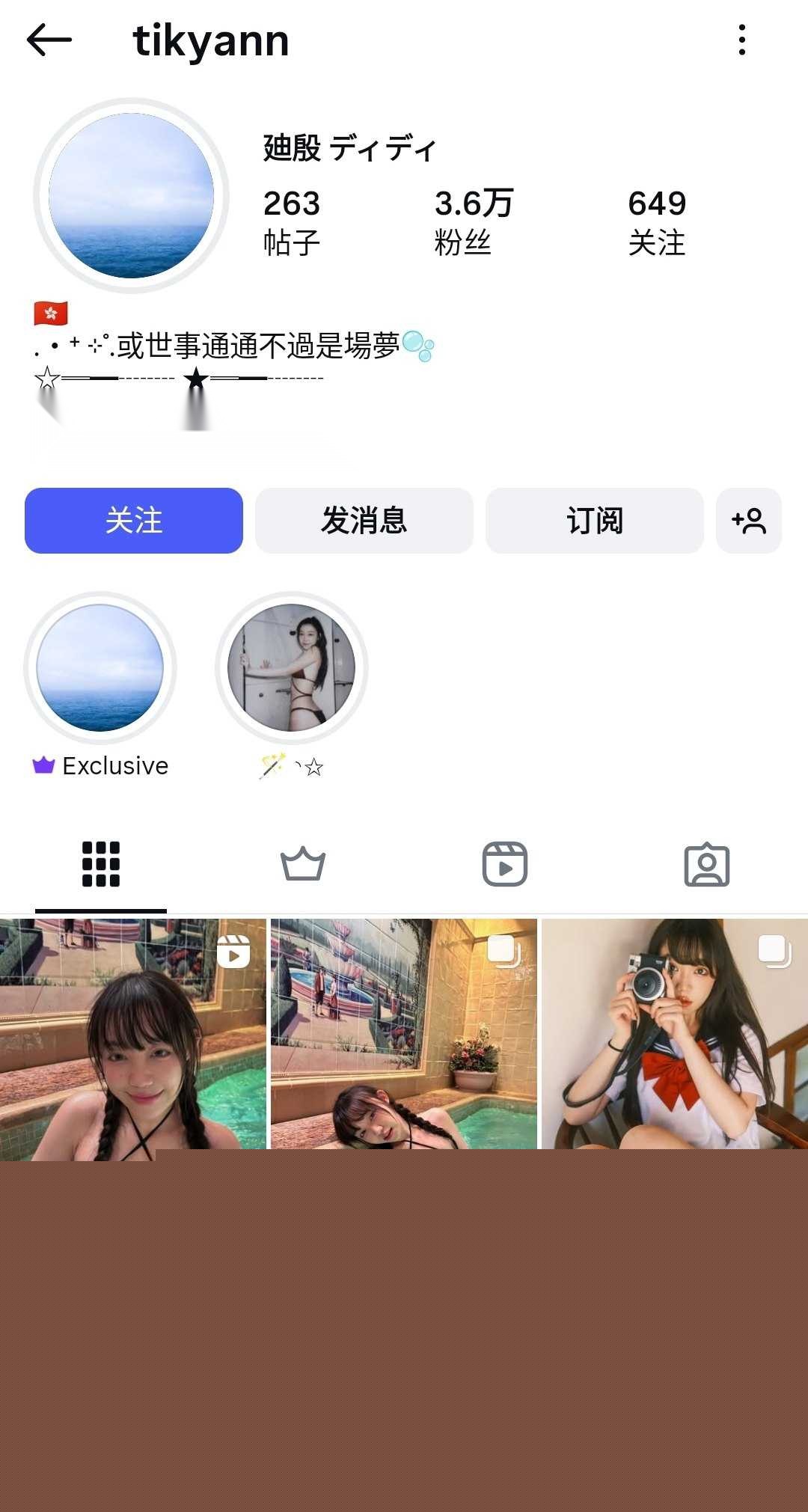View the profile picture
The height and width of the screenshot is (1512, 808).
point(132,195)
